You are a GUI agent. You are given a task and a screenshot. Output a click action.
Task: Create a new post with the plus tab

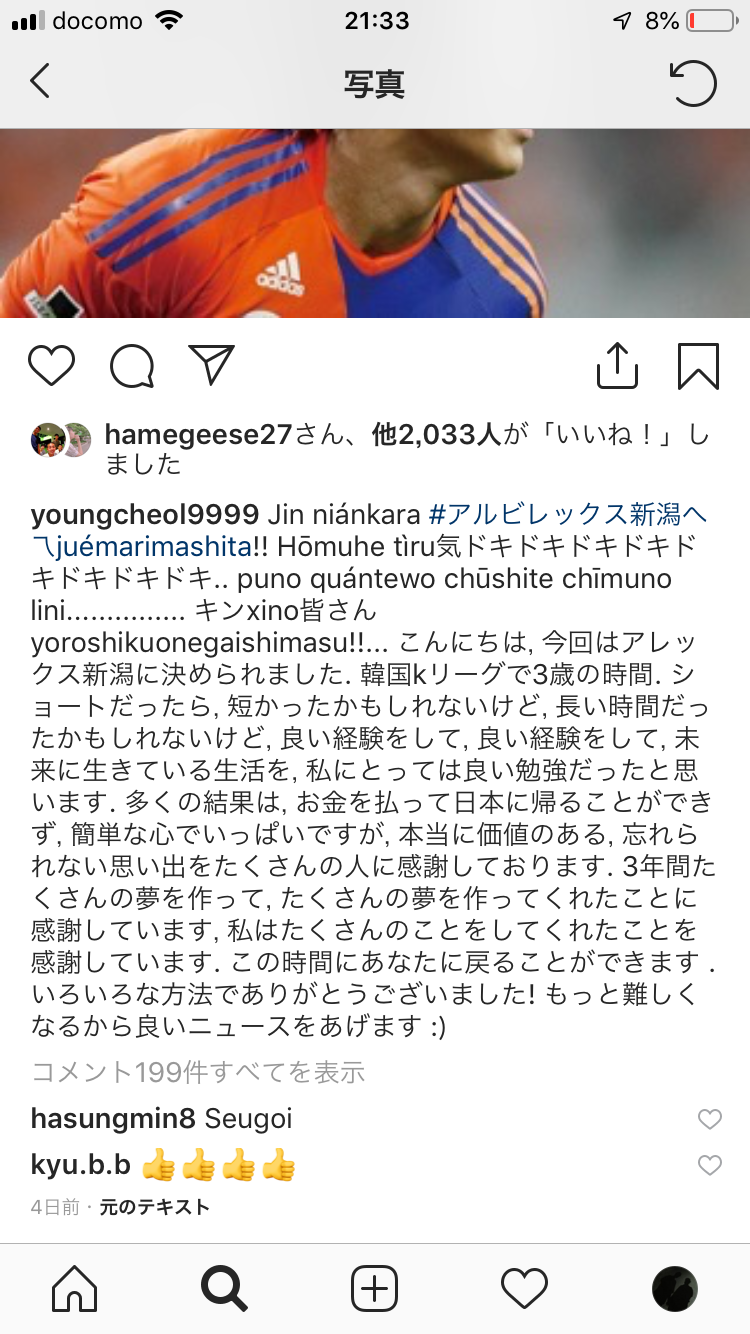374,1289
